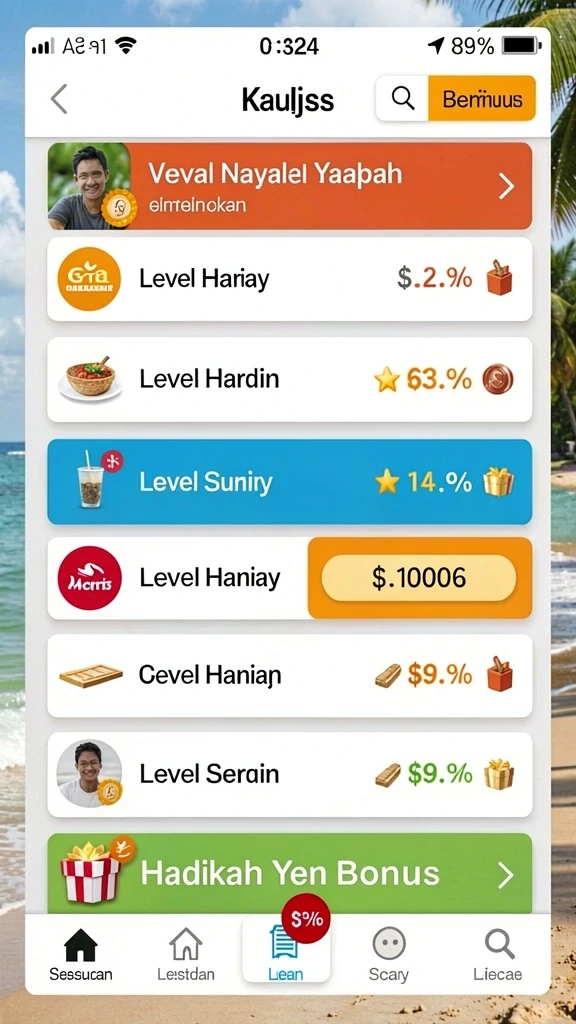Tap the orange Bemuus button
Viewport: 576px width, 1024px height.
tap(482, 99)
